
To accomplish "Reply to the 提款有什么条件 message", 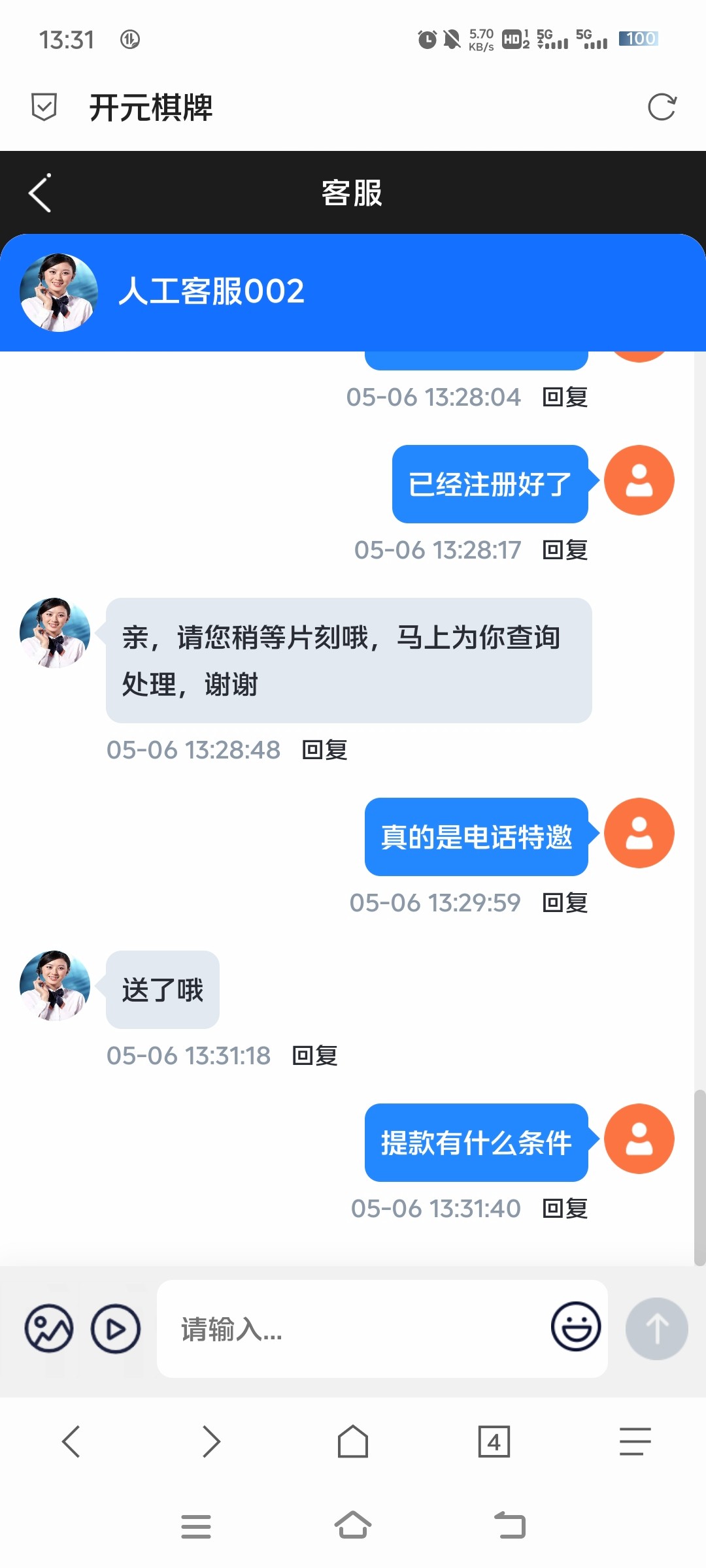I will pyautogui.click(x=565, y=1209).
